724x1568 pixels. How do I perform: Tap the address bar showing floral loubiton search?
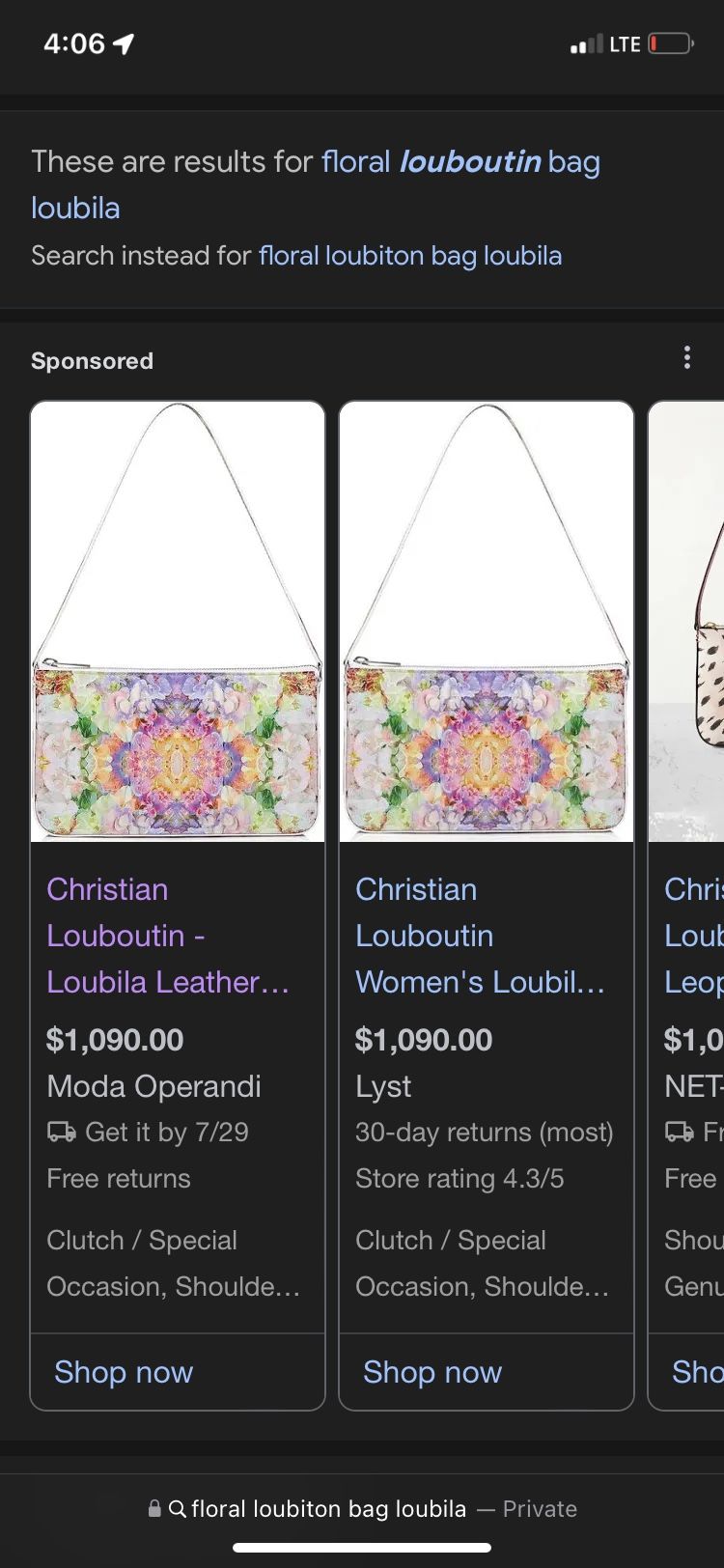coord(362,1508)
